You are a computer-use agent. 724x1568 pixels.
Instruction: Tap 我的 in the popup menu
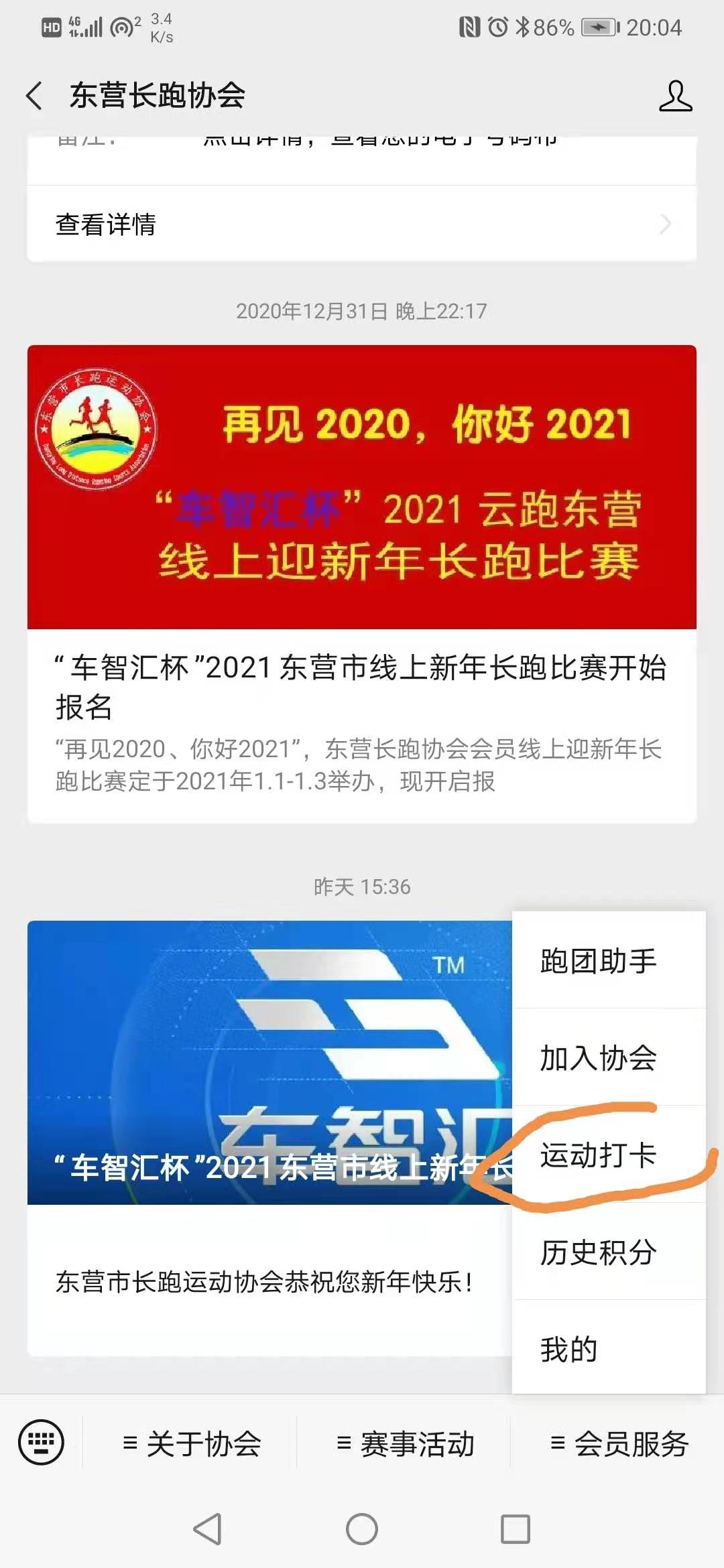(609, 1348)
